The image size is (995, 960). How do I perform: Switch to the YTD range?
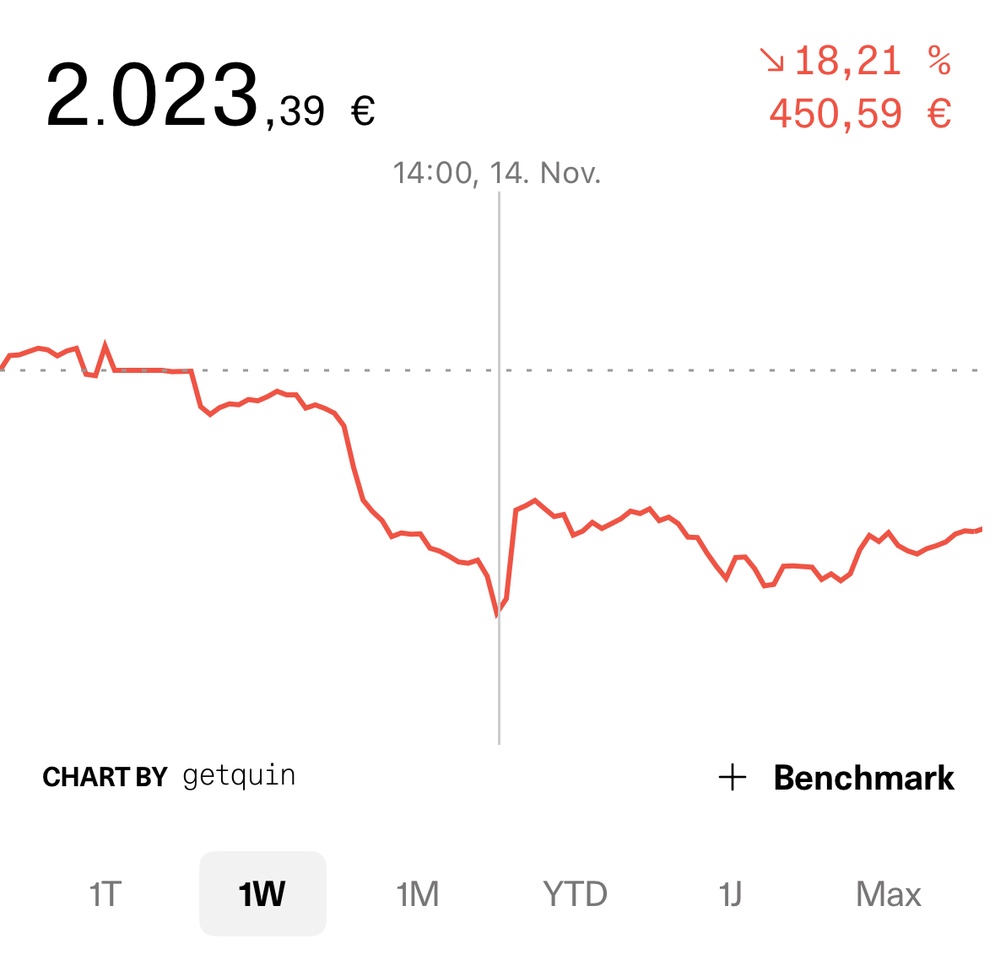click(575, 893)
